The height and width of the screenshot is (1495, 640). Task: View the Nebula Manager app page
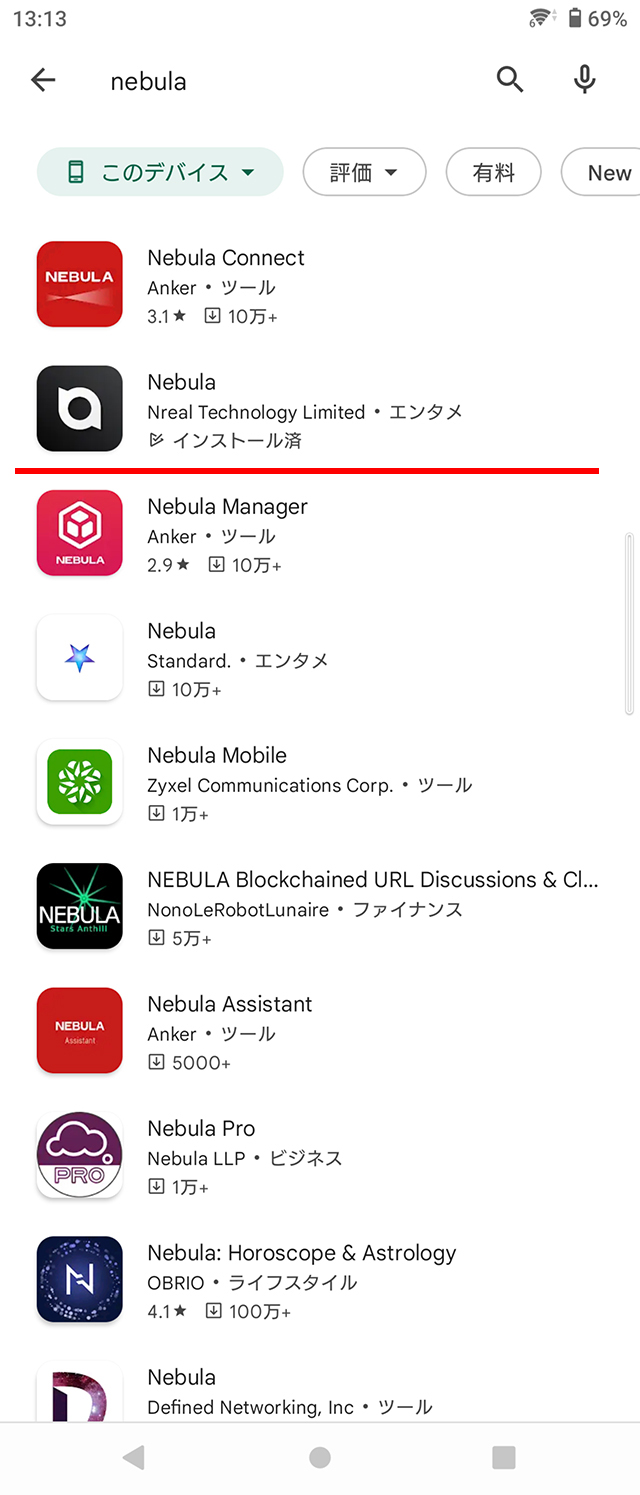coord(320,534)
